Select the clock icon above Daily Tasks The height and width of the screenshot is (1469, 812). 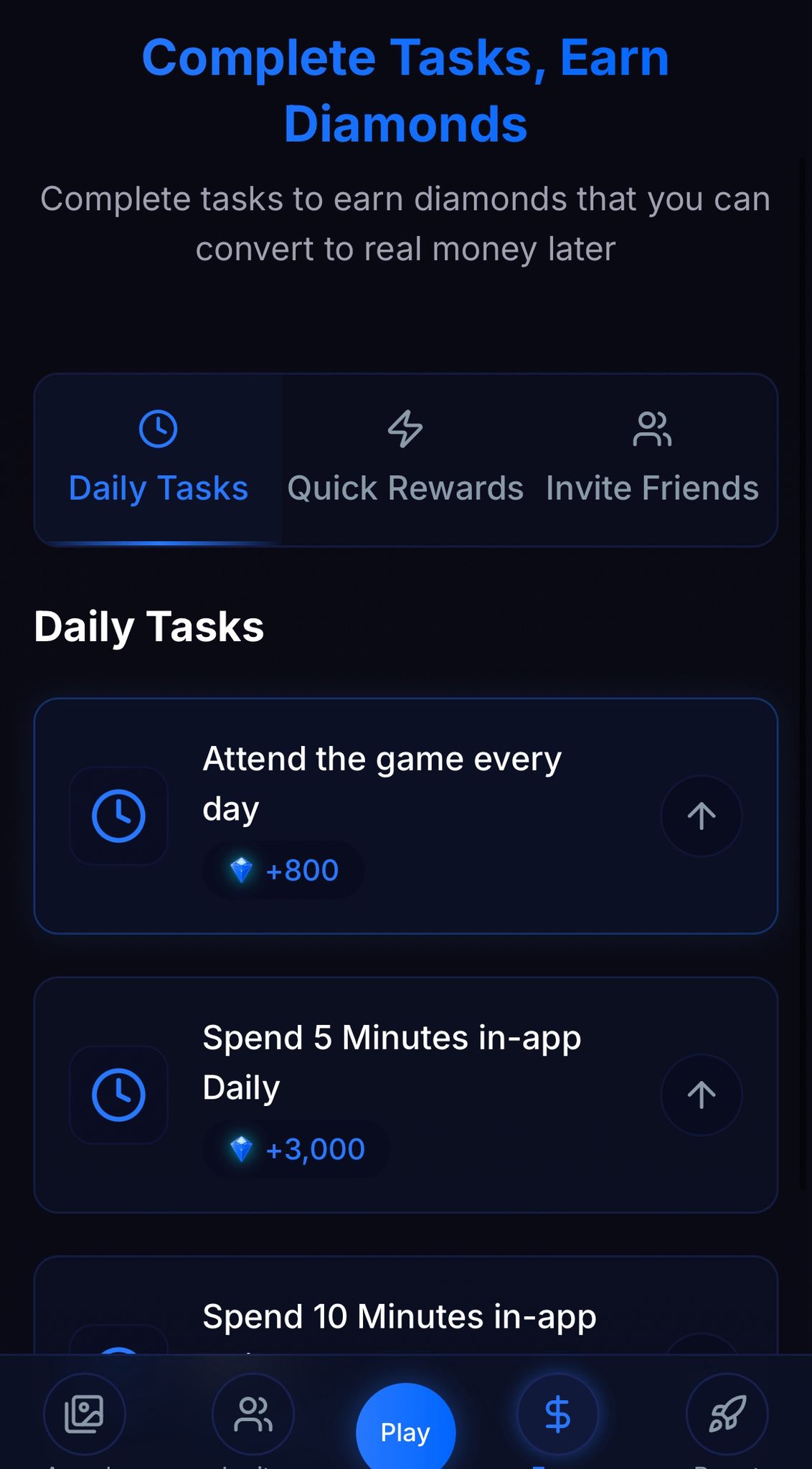click(x=159, y=429)
